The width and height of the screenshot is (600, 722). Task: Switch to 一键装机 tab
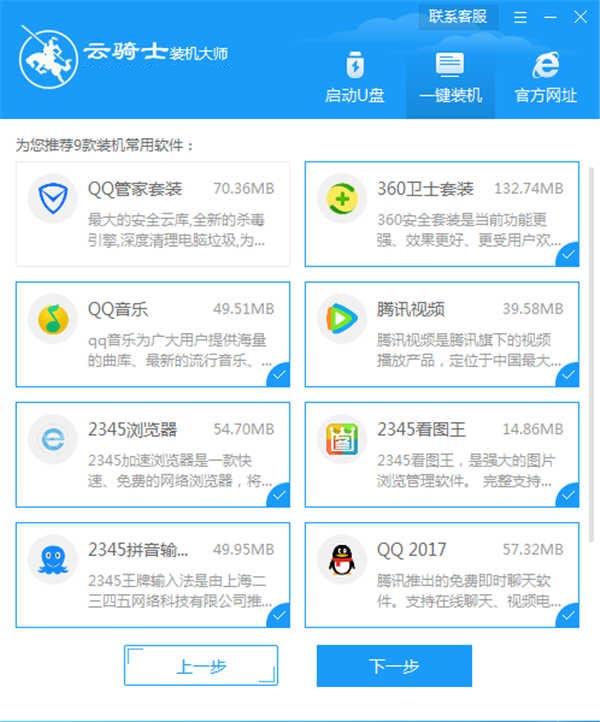point(450,78)
